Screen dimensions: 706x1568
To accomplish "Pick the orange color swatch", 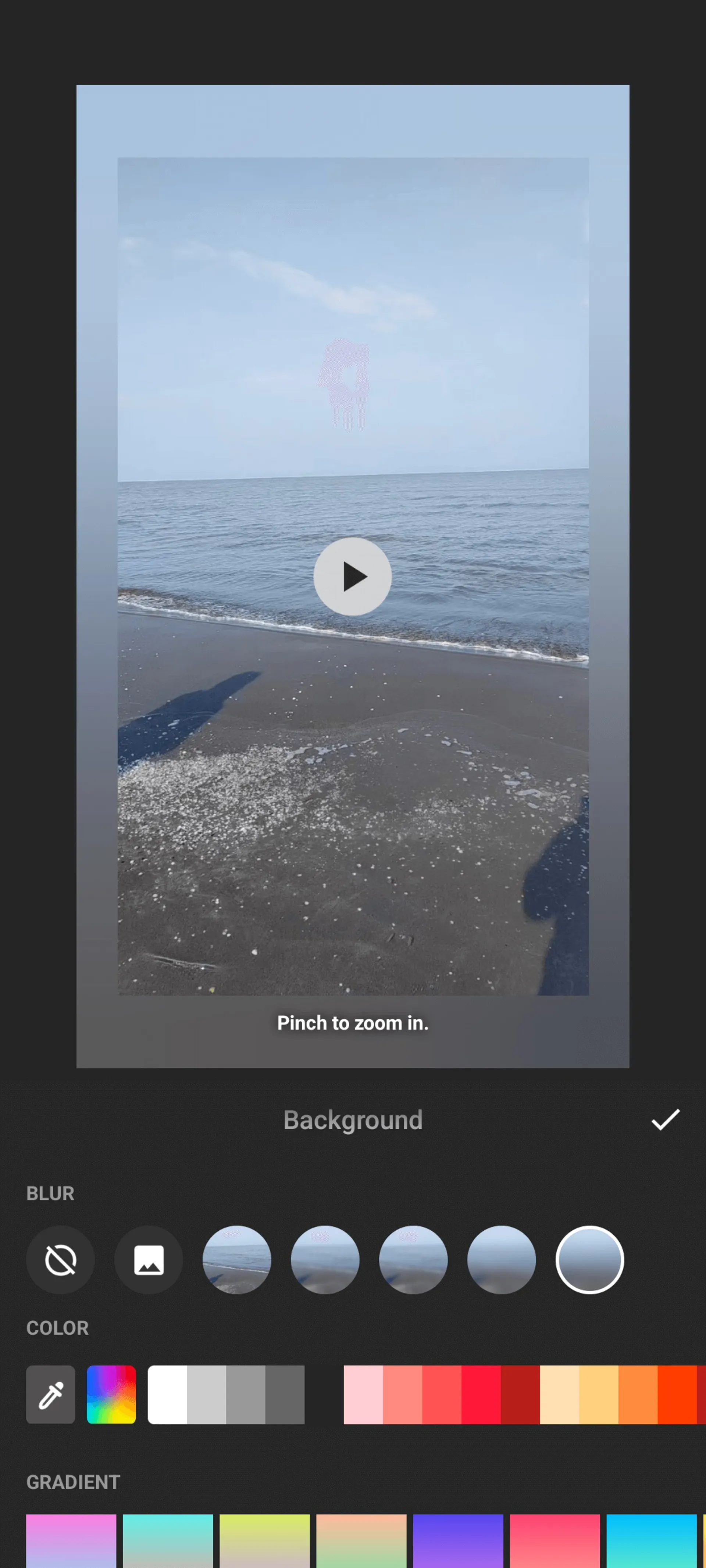I will (x=638, y=1394).
